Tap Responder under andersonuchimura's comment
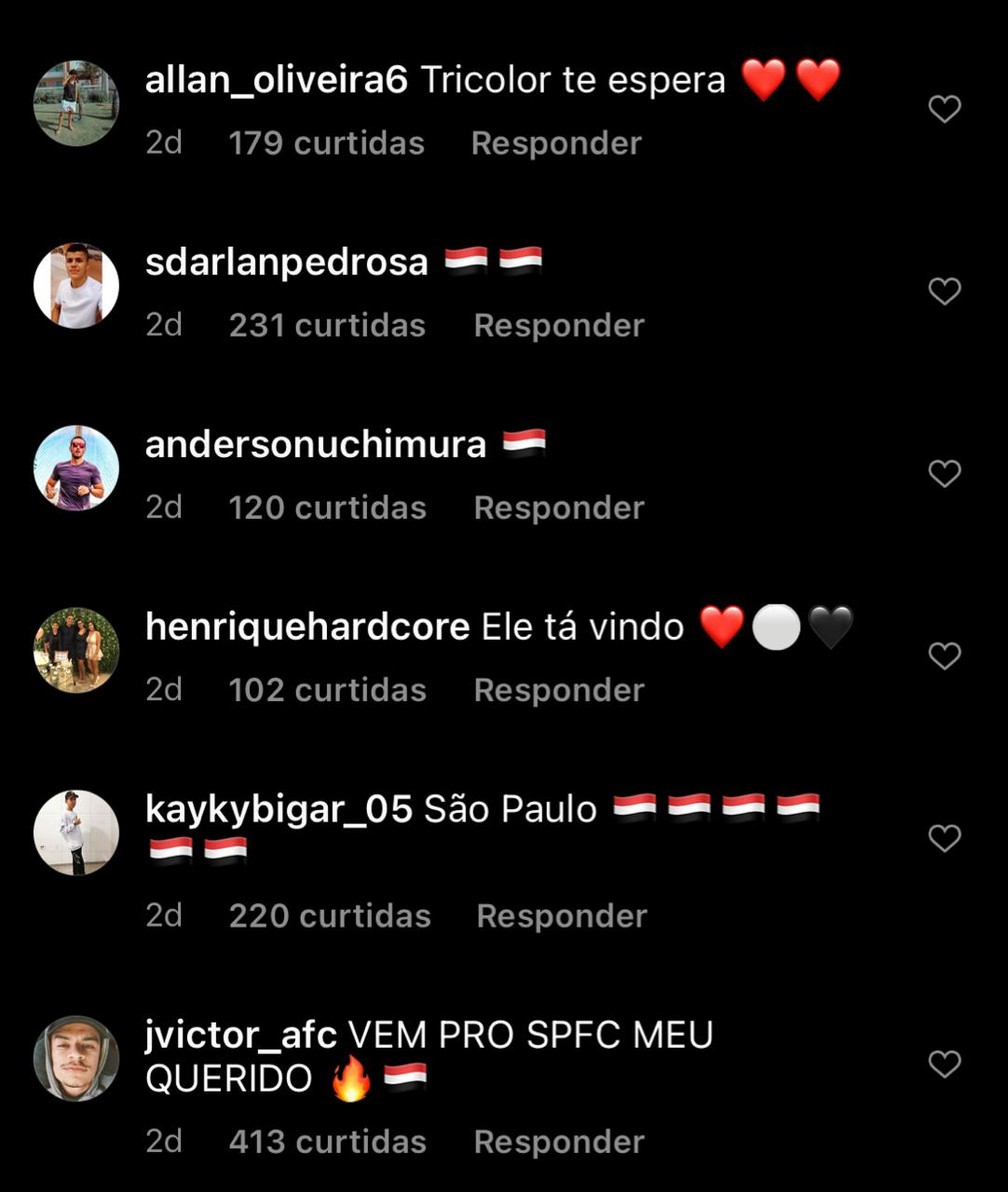The width and height of the screenshot is (1008, 1192). [x=559, y=507]
